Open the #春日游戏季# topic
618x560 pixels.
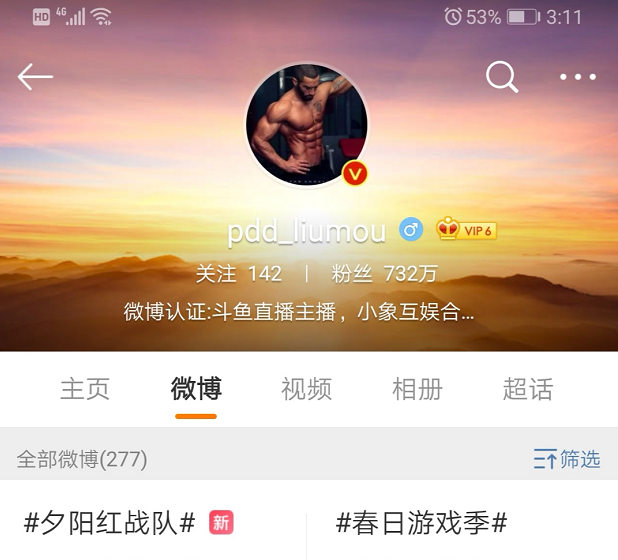click(x=421, y=522)
